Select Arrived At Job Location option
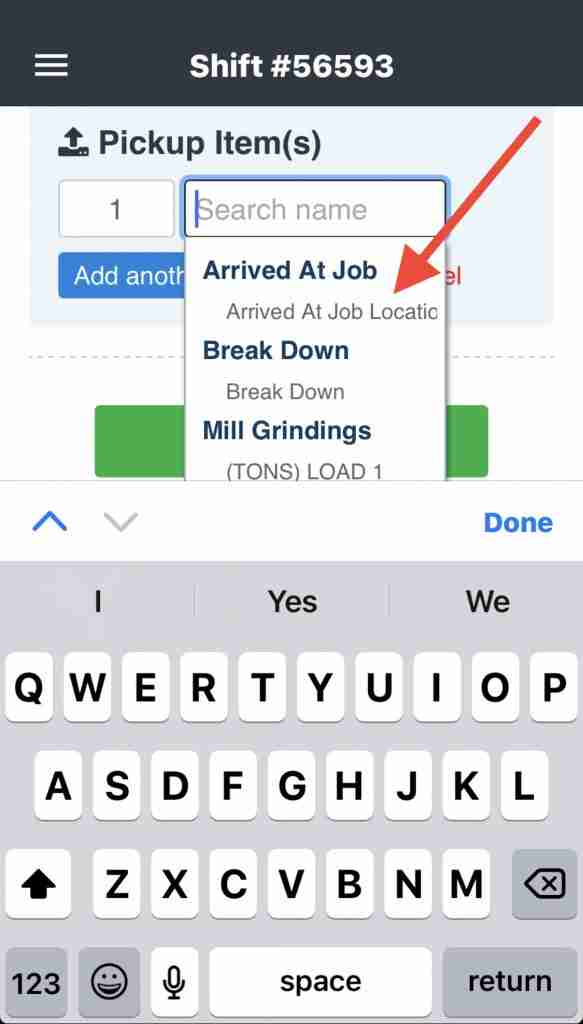Image resolution: width=583 pixels, height=1024 pixels. coord(332,312)
